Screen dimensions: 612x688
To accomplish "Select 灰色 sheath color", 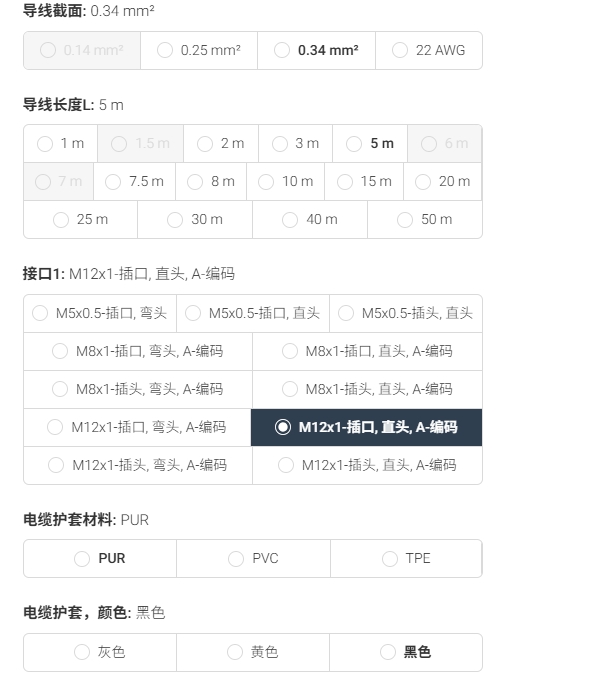I will tap(100, 652).
